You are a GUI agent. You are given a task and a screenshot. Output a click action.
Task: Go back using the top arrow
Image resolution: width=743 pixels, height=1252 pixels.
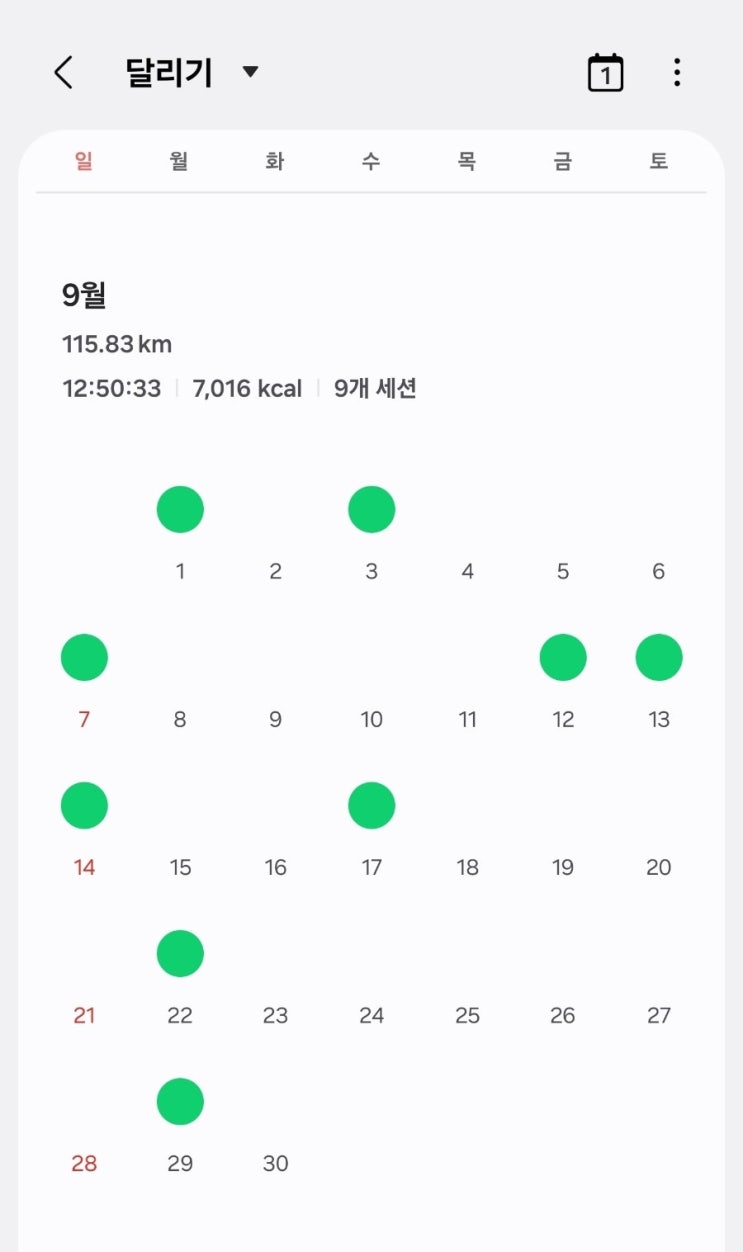coord(63,72)
